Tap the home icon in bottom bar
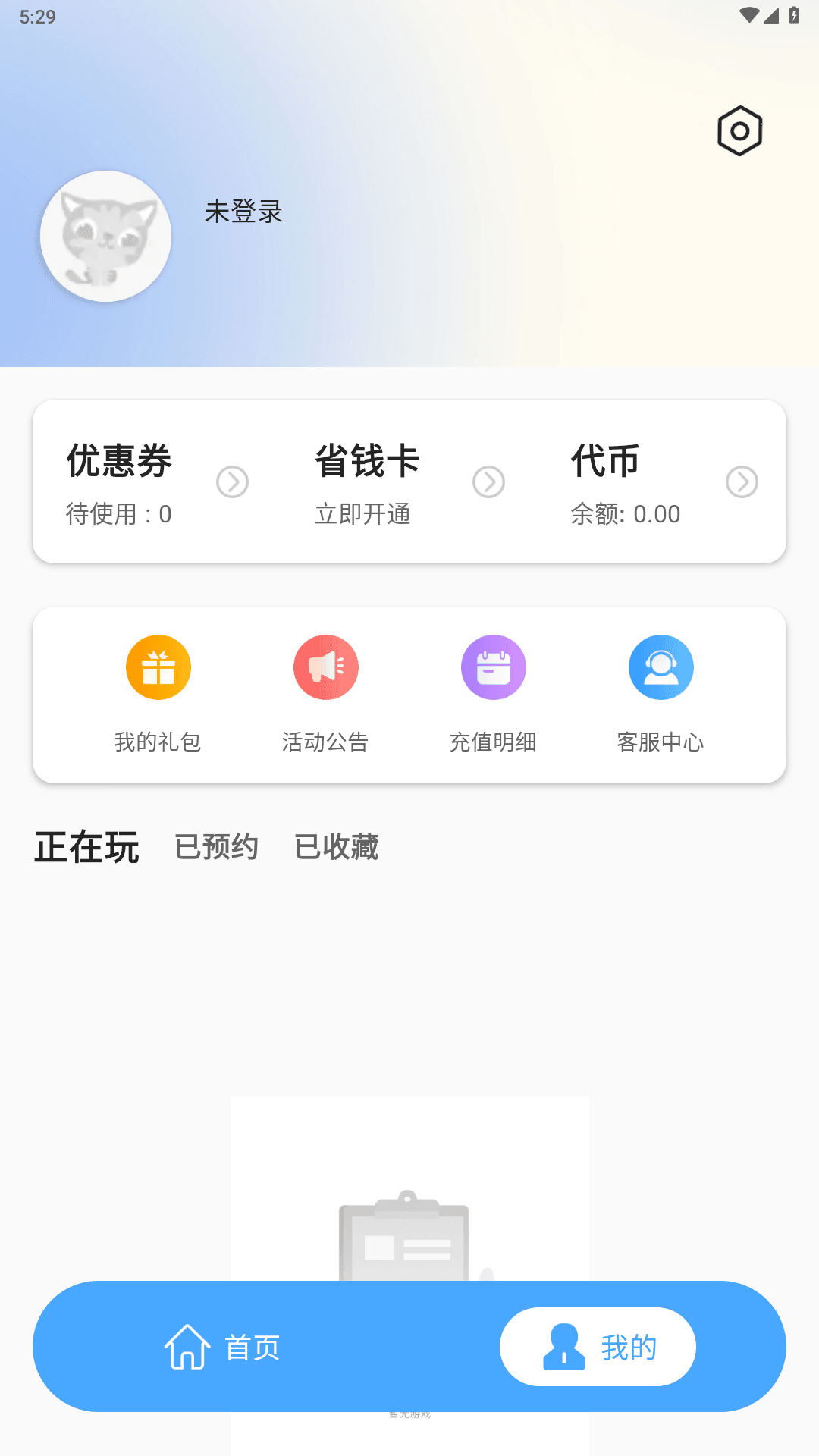This screenshot has width=819, height=1456. point(187,1346)
